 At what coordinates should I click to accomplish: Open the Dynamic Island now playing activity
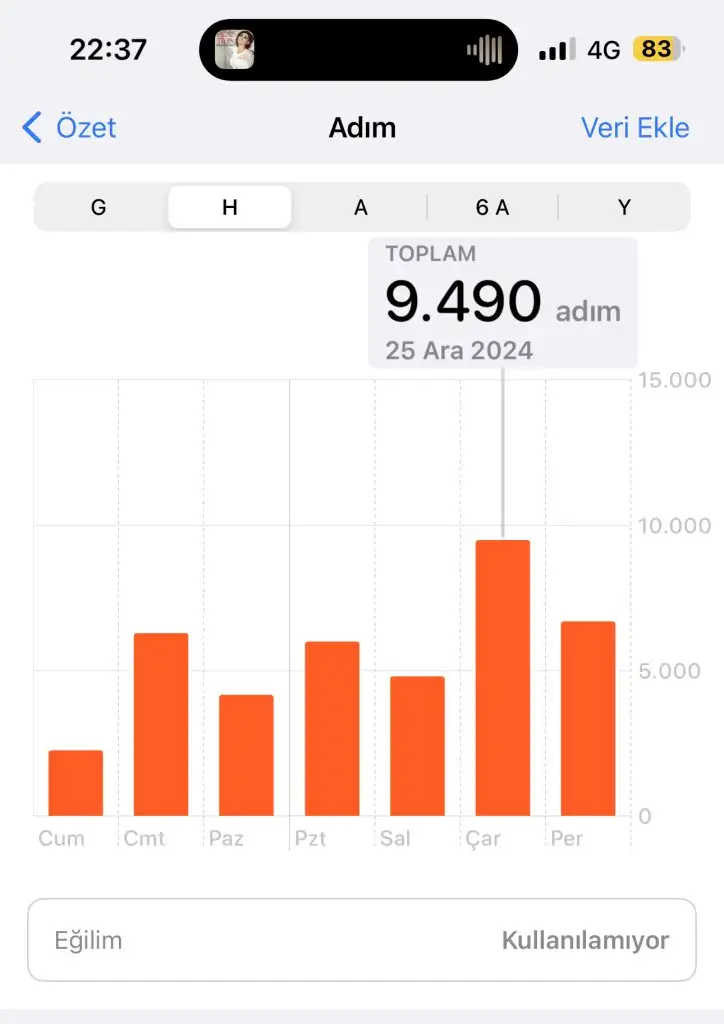coord(359,49)
